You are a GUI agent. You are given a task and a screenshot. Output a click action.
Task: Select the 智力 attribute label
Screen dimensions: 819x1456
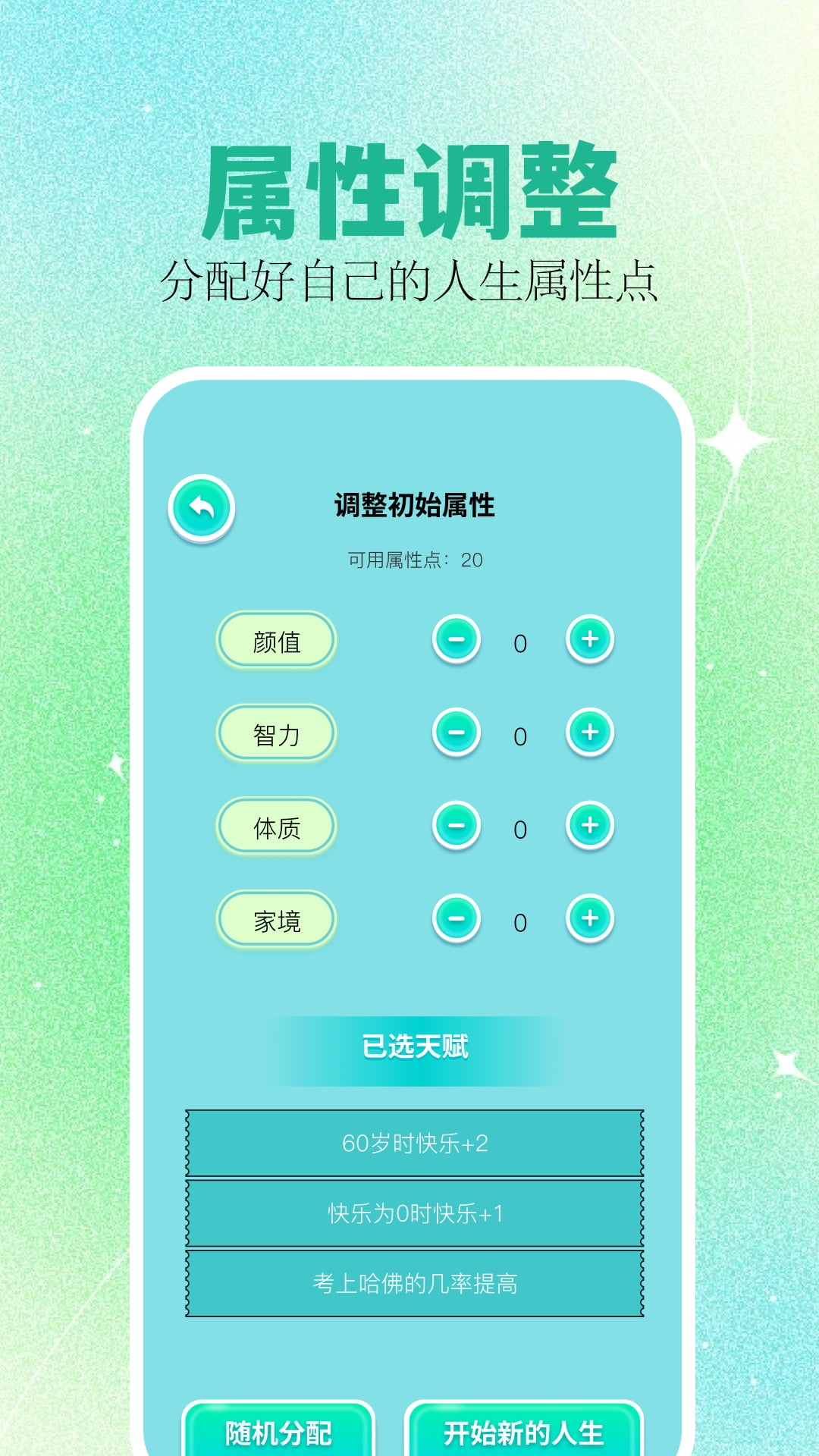[x=275, y=733]
